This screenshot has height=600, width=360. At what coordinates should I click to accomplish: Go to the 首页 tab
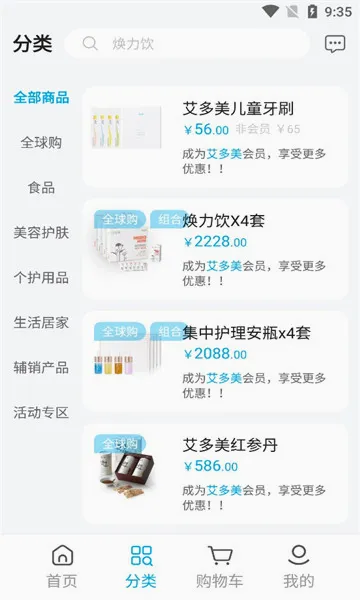[x=62, y=567]
